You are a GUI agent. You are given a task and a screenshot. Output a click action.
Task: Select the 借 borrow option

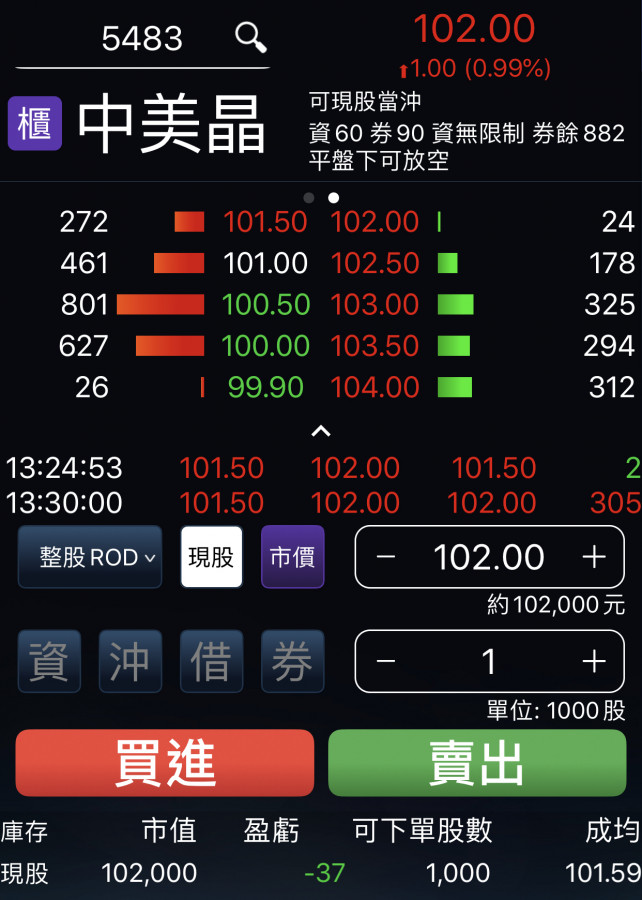click(x=211, y=662)
